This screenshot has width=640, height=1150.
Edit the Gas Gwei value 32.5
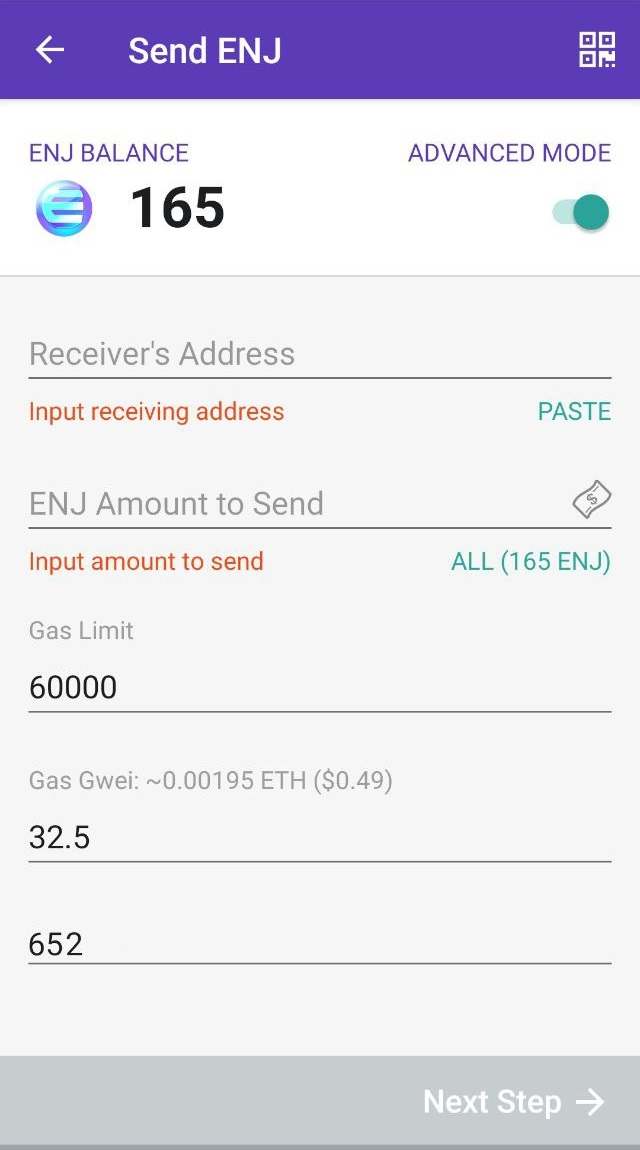tap(320, 838)
